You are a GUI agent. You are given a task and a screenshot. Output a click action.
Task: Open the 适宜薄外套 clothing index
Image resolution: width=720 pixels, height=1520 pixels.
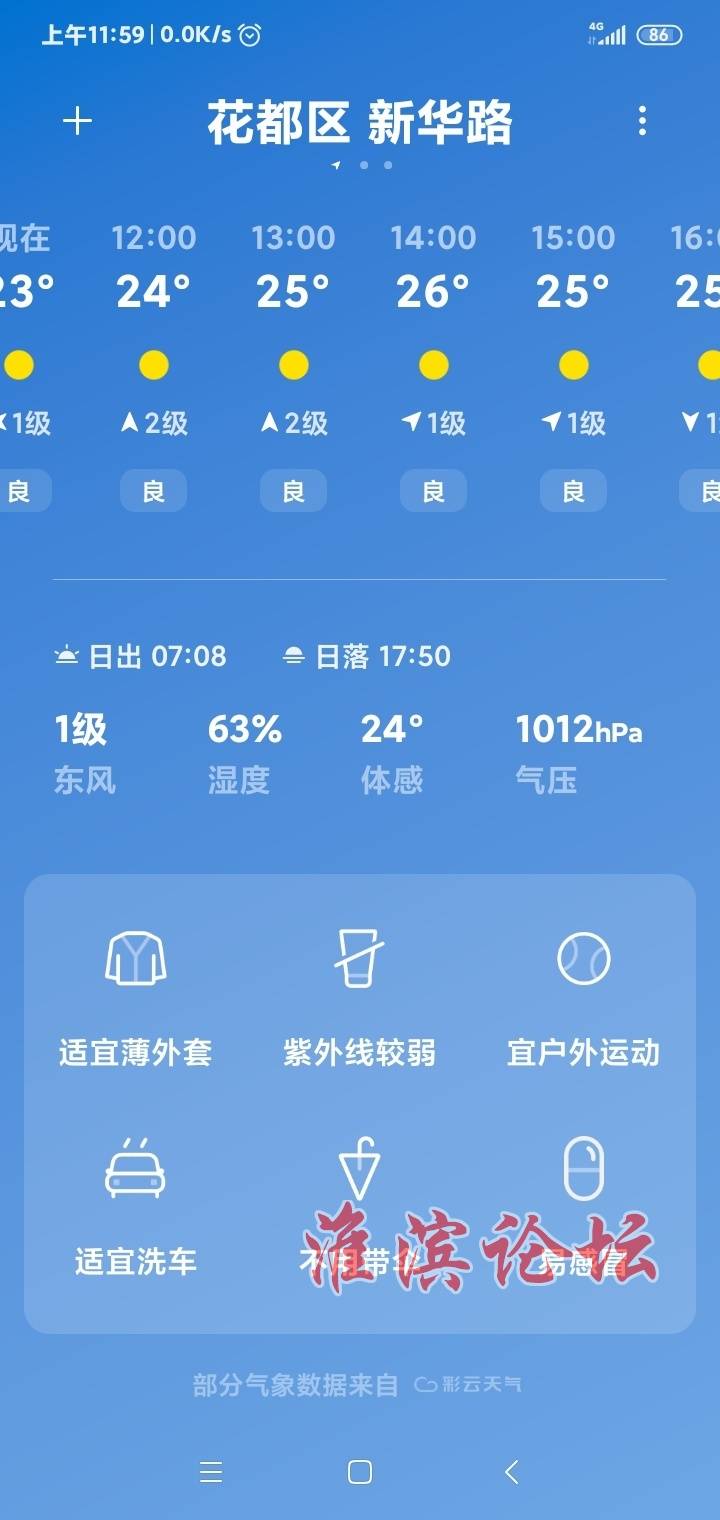pyautogui.click(x=135, y=995)
